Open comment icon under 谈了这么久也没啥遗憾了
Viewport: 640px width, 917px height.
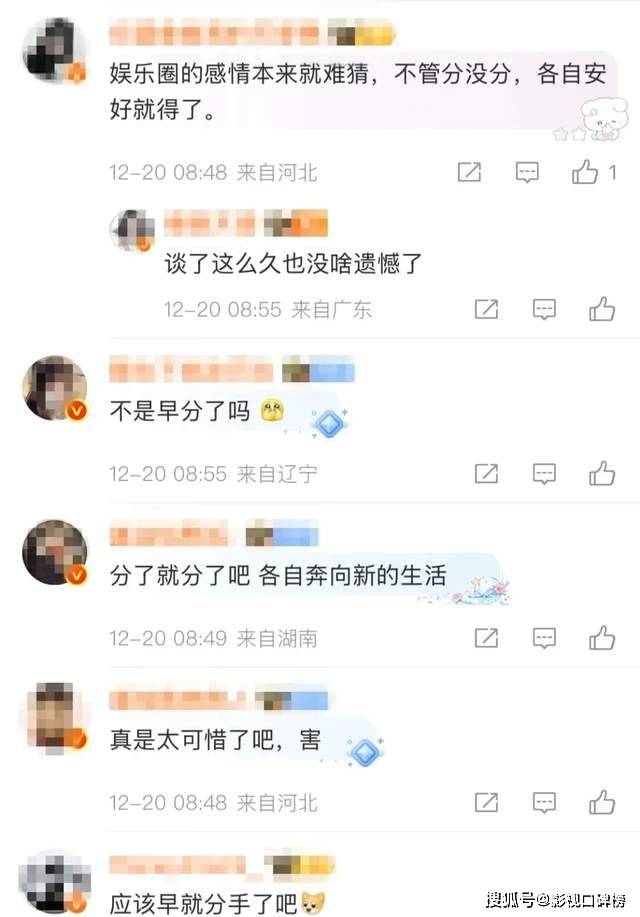tap(544, 309)
